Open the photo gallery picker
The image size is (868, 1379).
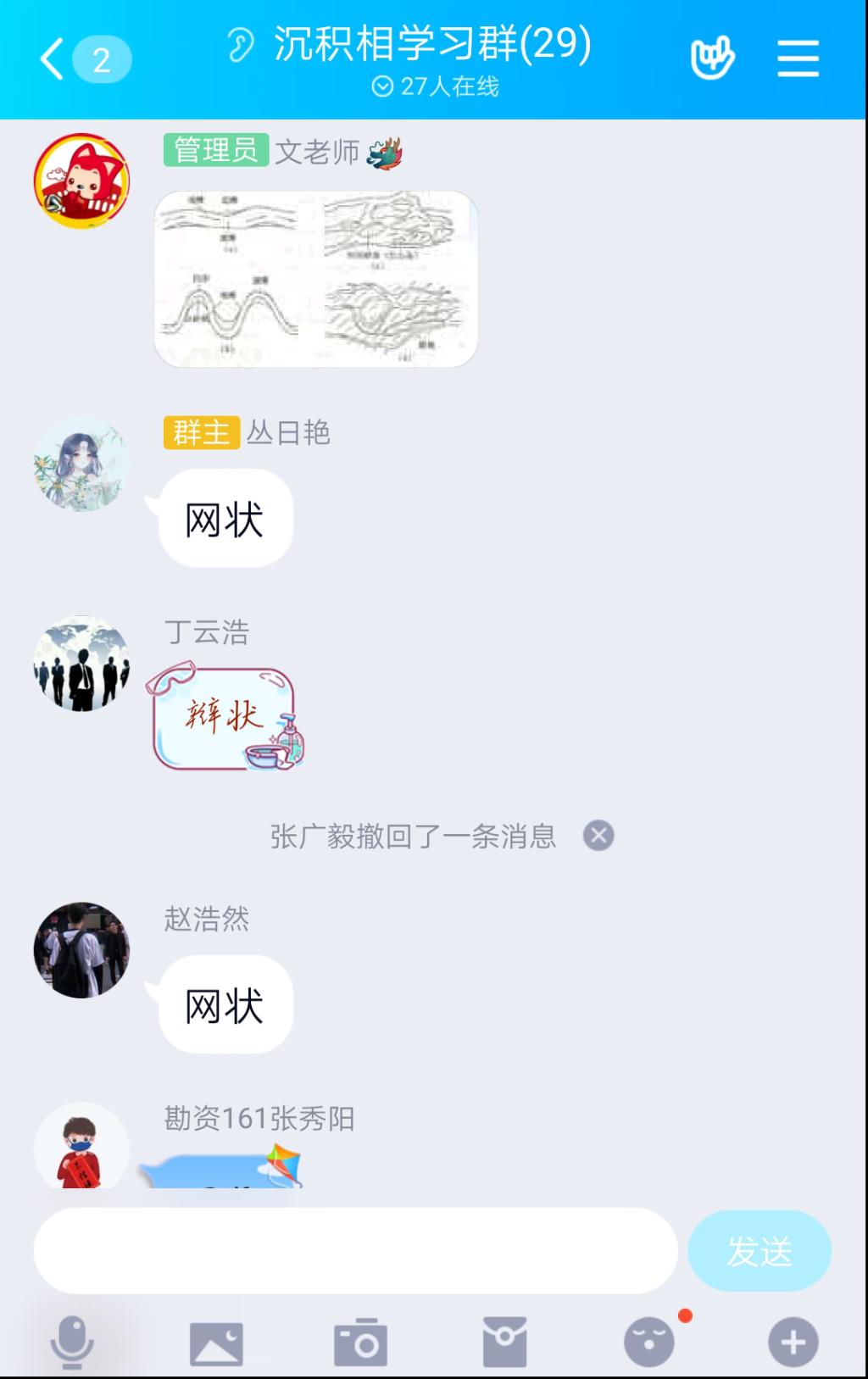pos(216,1343)
